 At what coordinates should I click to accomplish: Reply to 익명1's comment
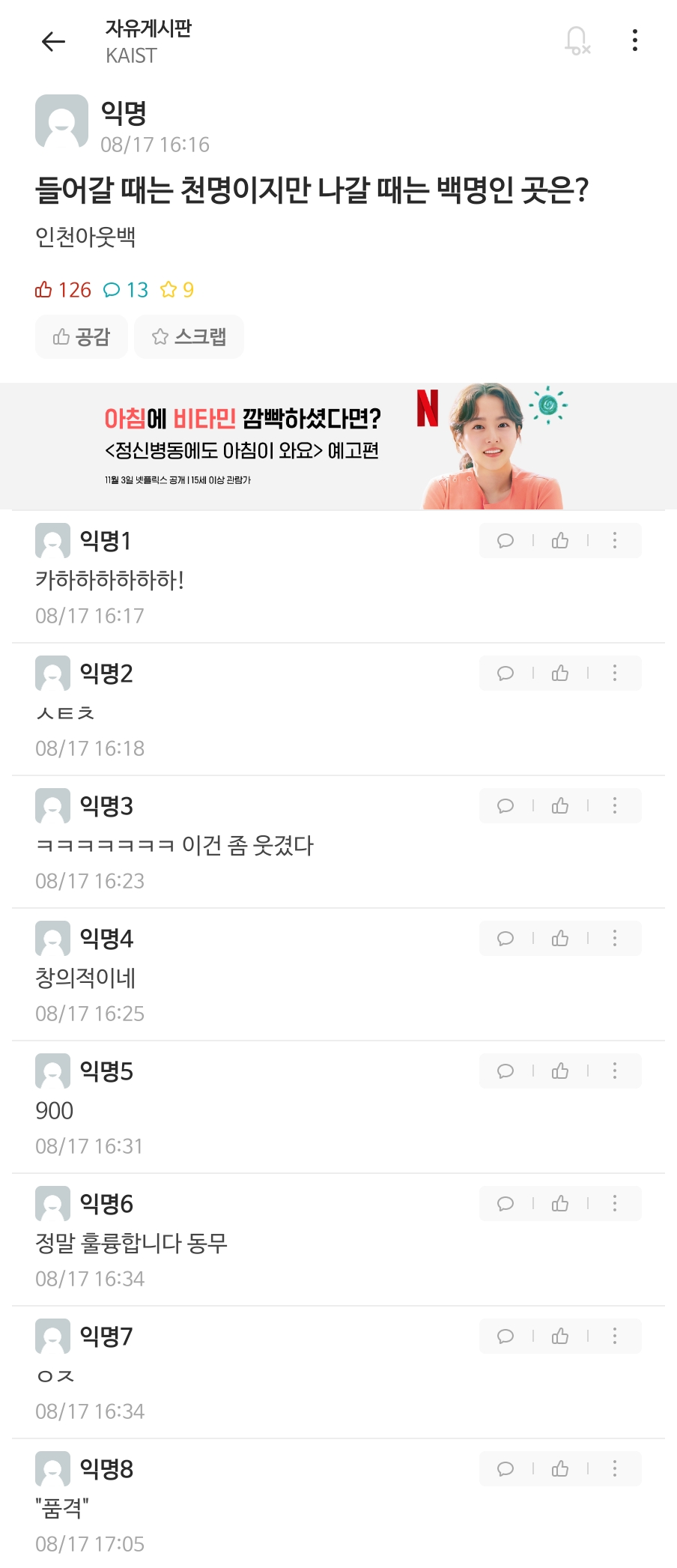point(506,541)
